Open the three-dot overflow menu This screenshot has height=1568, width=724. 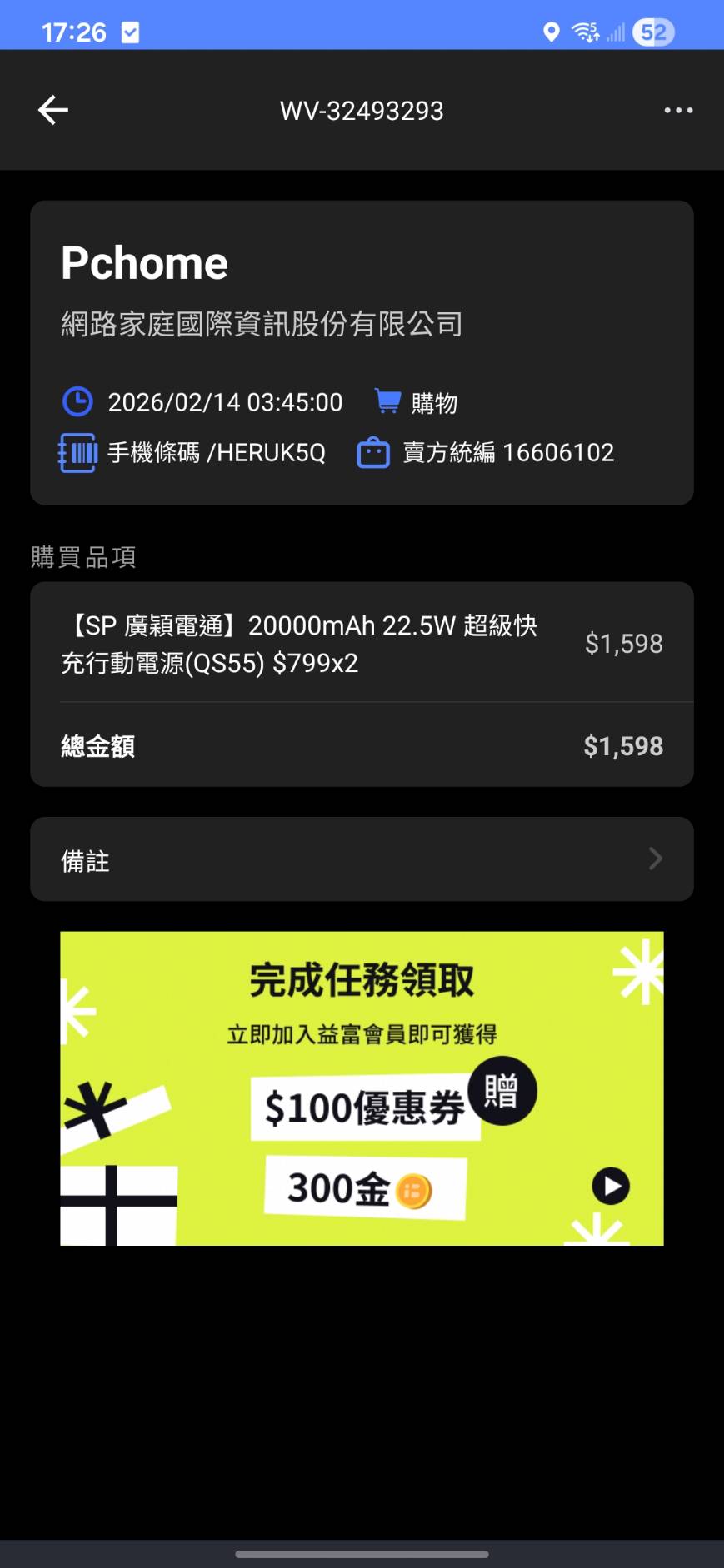[677, 110]
